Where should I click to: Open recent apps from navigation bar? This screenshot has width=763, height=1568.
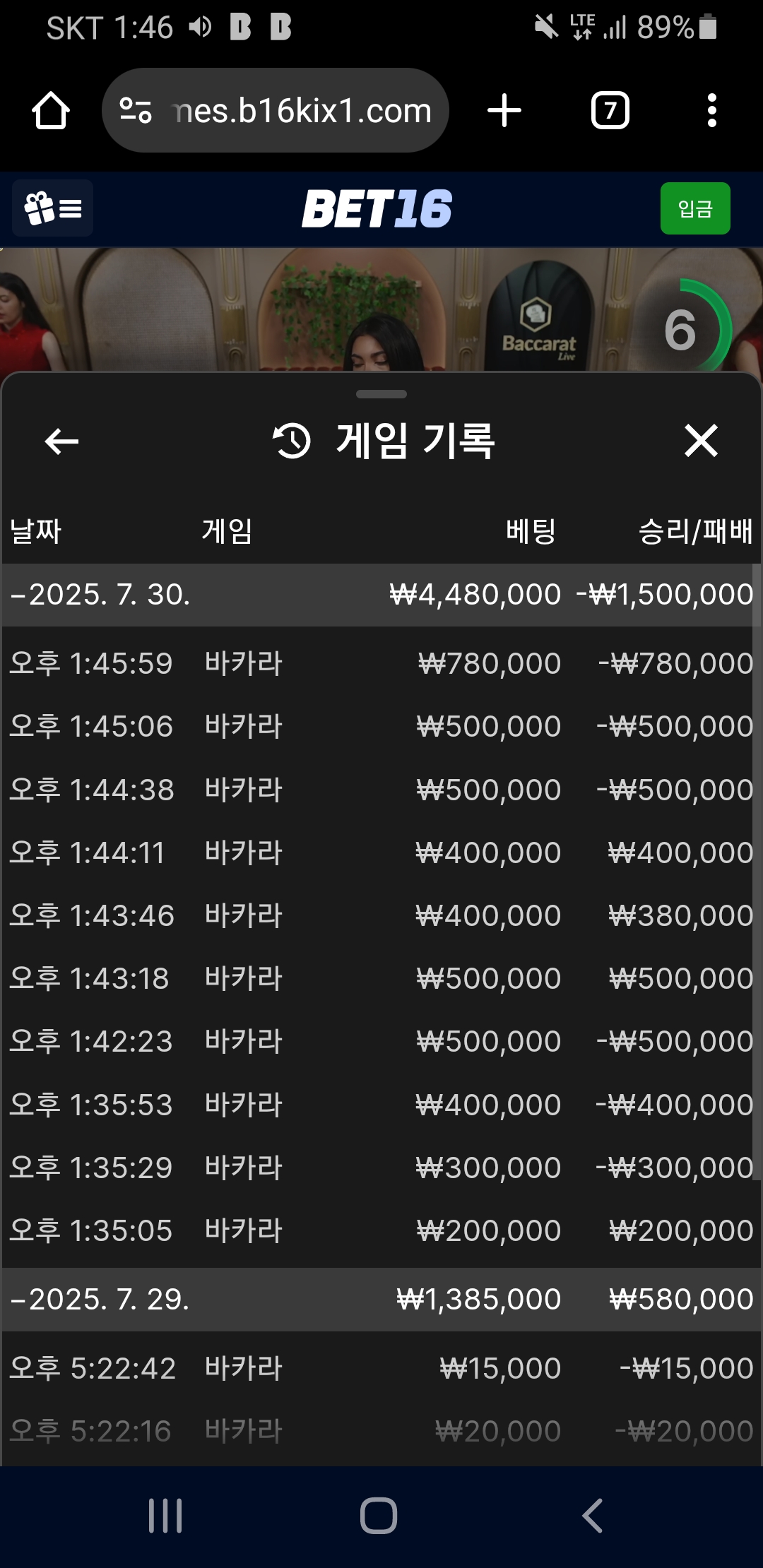pos(165,1516)
